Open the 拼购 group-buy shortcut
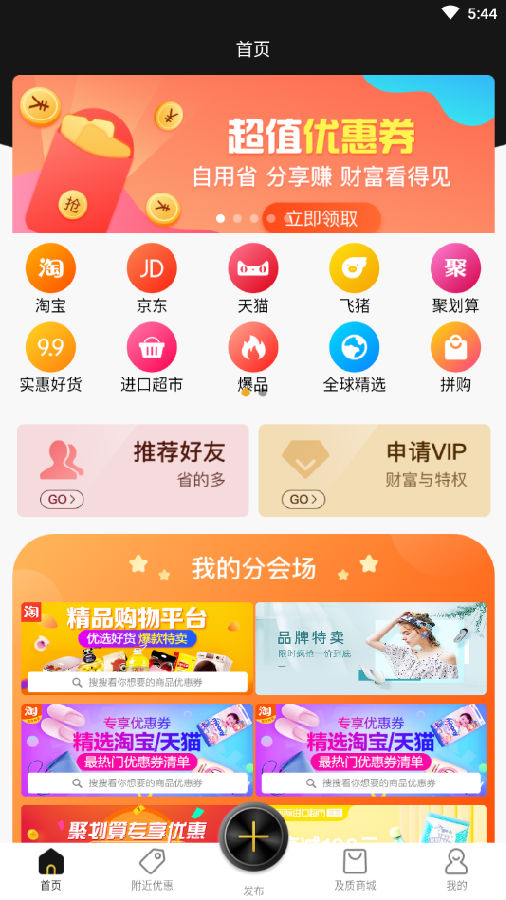The height and width of the screenshot is (900, 506). pyautogui.click(x=456, y=357)
